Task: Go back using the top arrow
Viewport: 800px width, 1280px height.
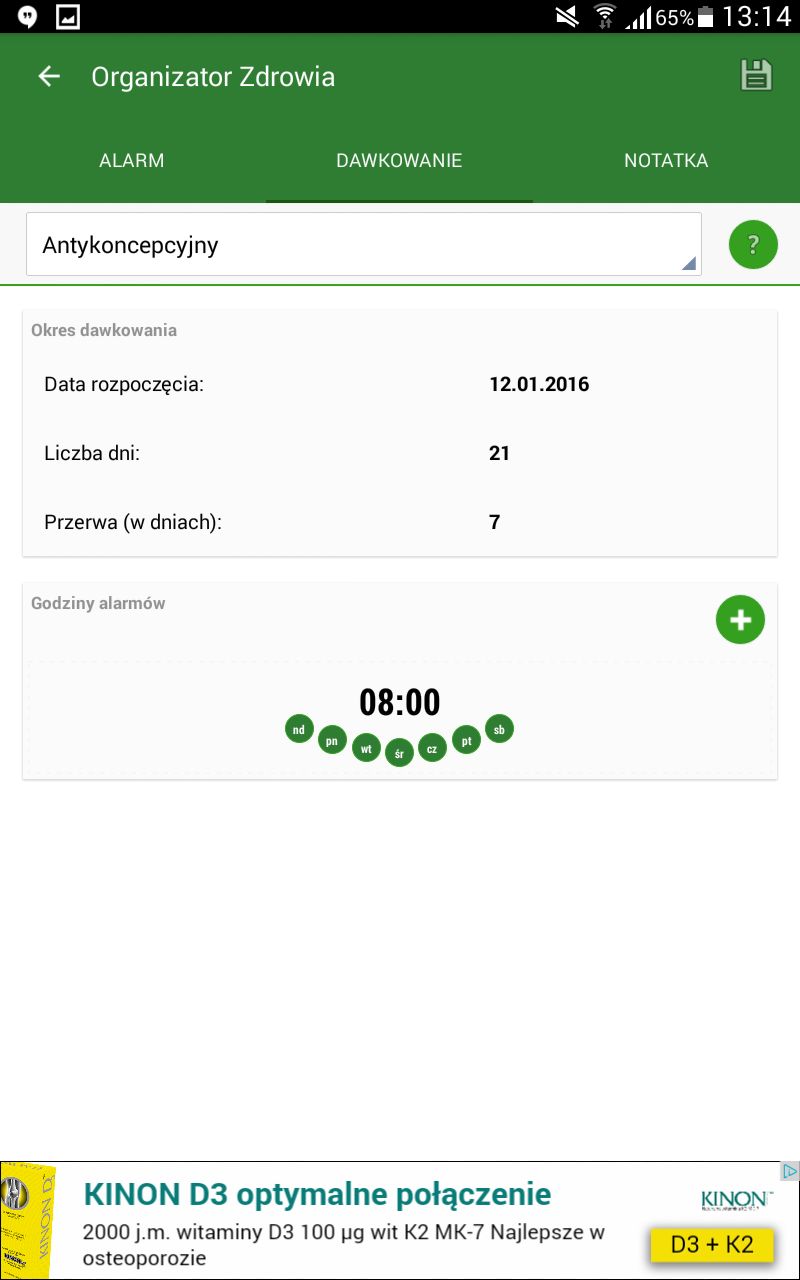Action: click(x=49, y=77)
